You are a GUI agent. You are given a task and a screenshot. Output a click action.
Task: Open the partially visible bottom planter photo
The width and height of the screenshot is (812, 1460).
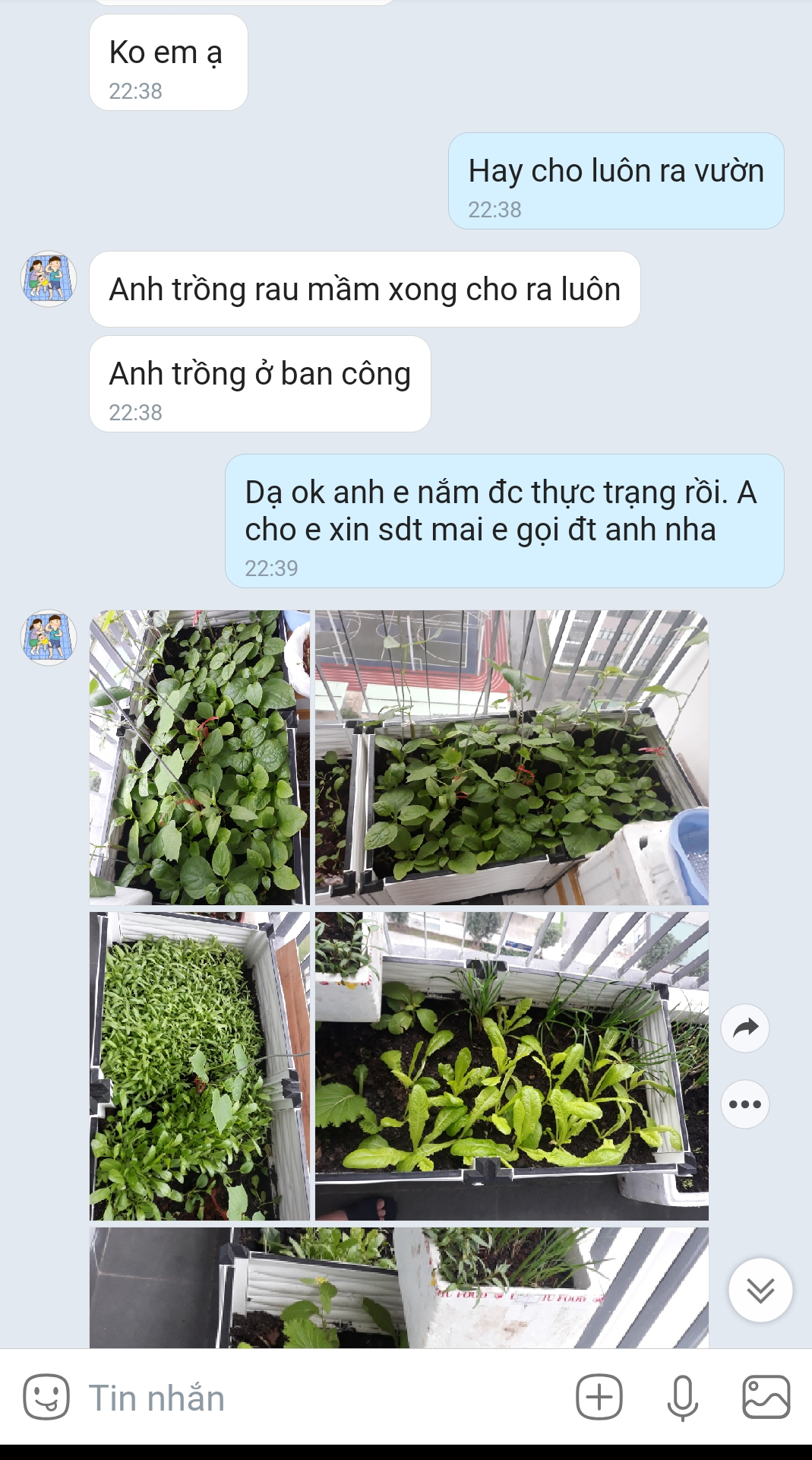point(399,1287)
